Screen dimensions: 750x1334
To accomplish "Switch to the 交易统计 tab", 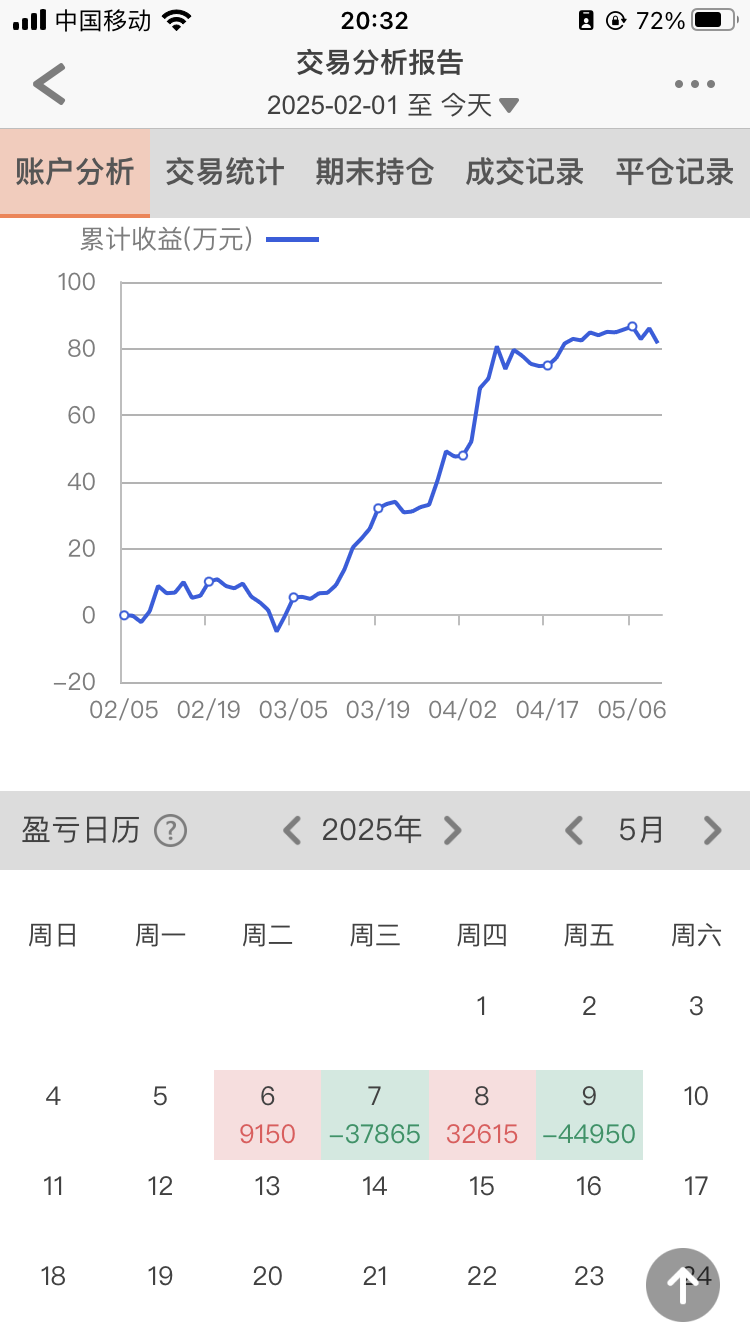I will coord(225,172).
